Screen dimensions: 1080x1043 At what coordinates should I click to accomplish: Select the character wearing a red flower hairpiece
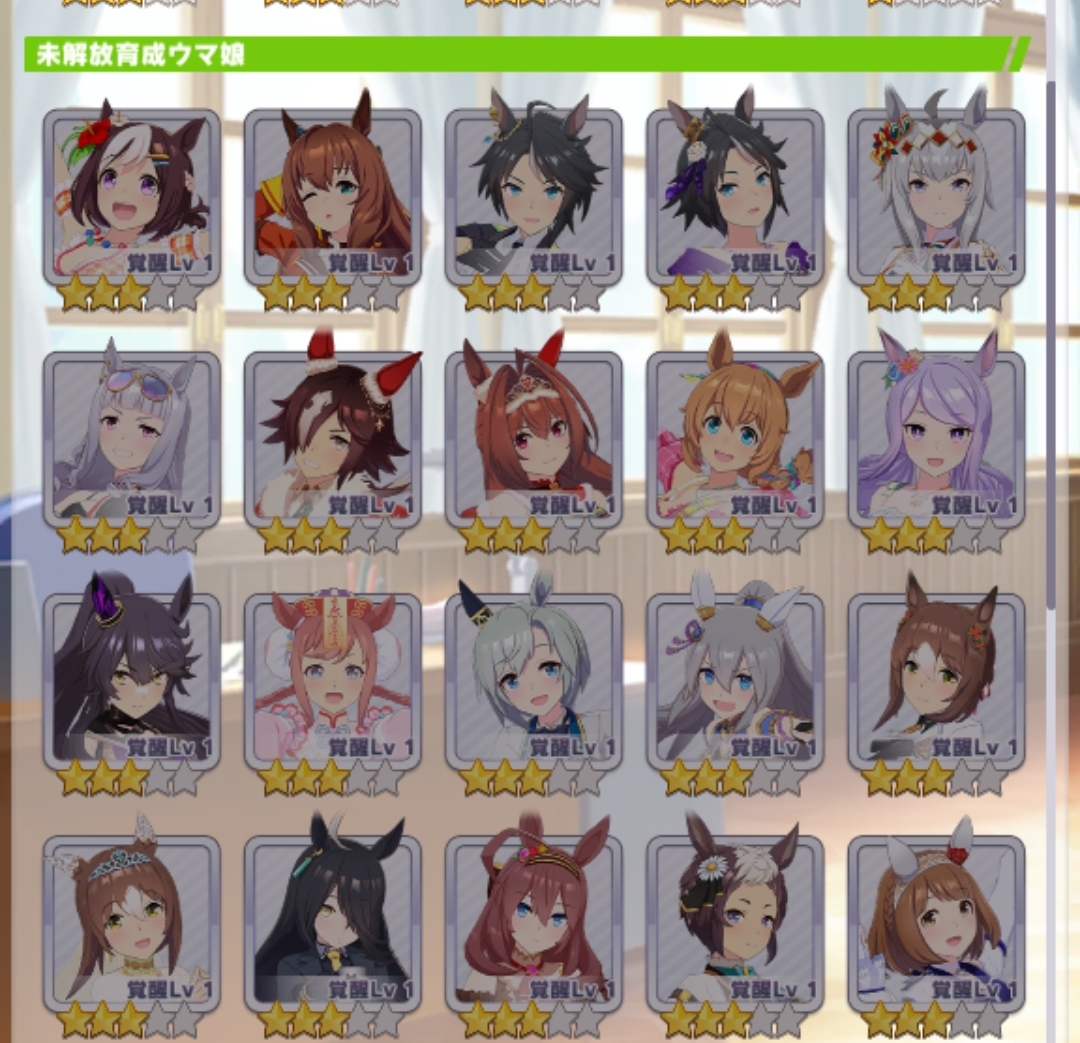tap(131, 197)
